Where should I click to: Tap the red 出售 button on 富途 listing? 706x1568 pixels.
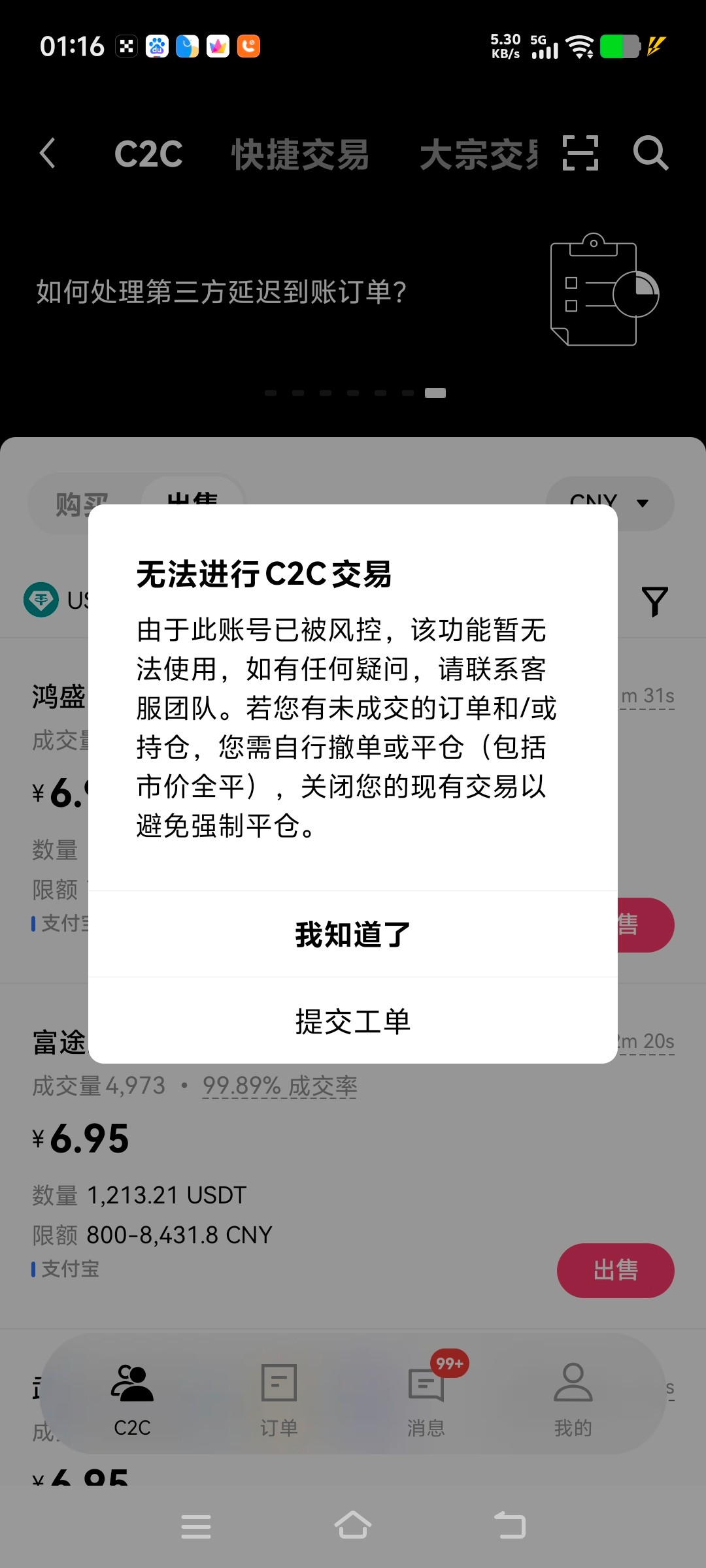615,1269
